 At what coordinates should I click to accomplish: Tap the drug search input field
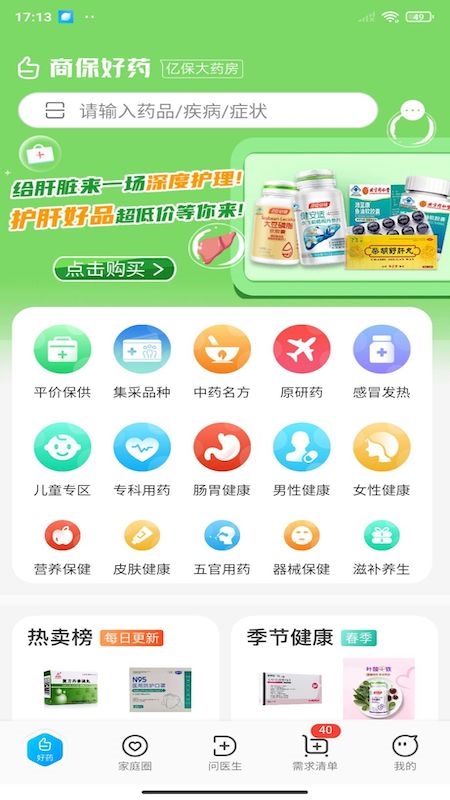pos(197,110)
